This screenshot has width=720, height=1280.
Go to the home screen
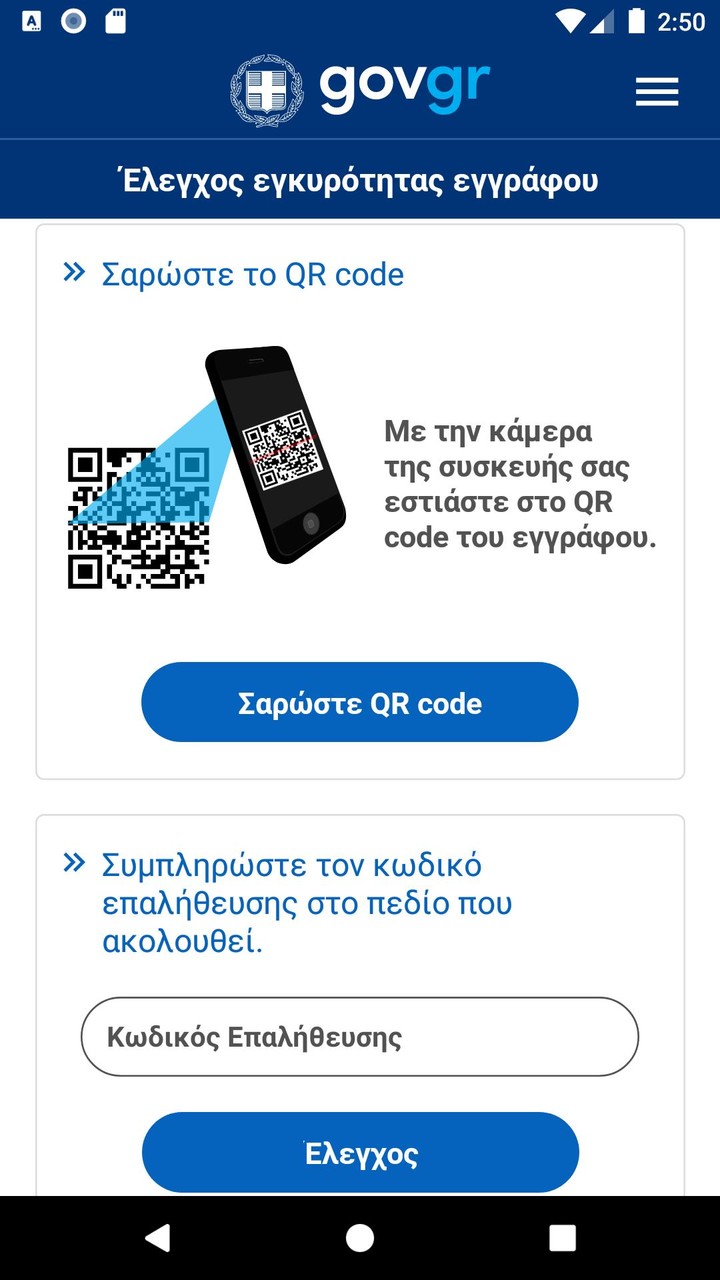click(360, 1238)
